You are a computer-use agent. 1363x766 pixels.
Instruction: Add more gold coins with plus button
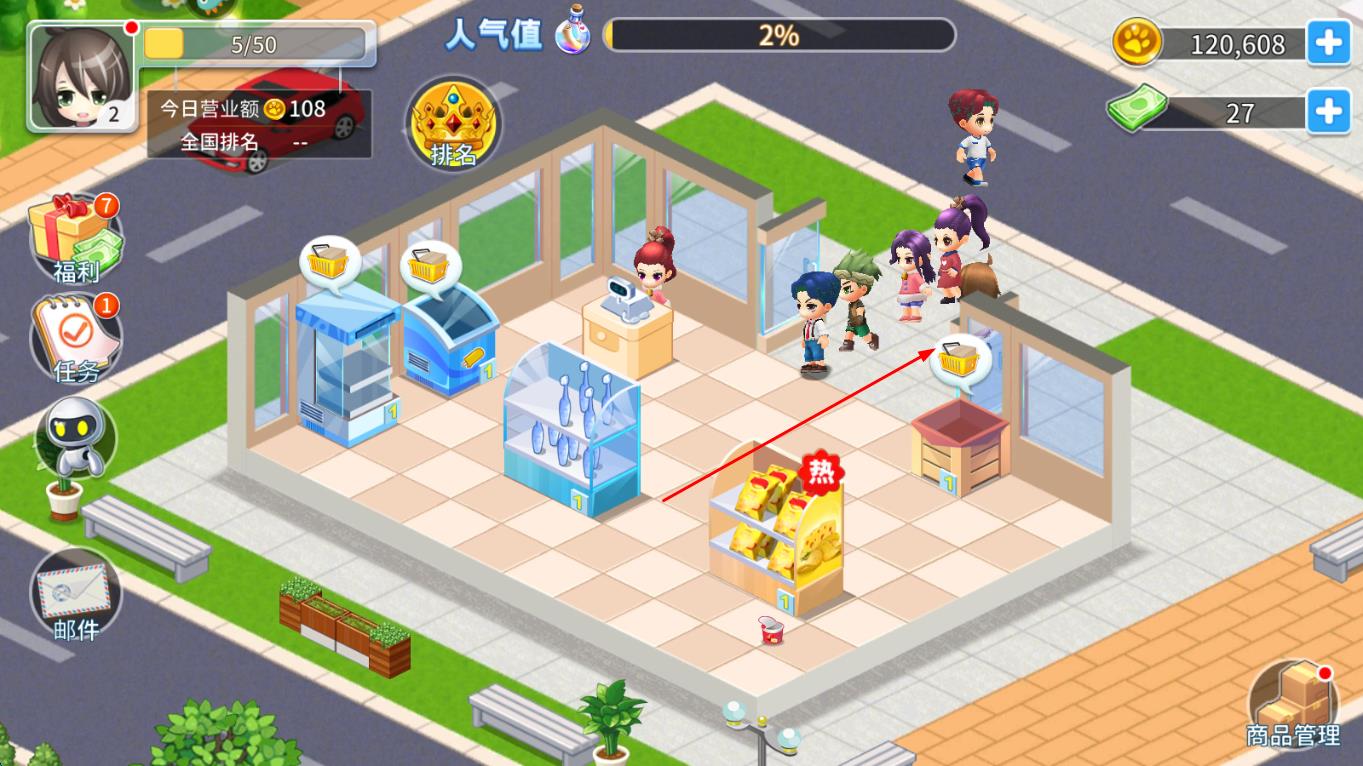[1329, 44]
